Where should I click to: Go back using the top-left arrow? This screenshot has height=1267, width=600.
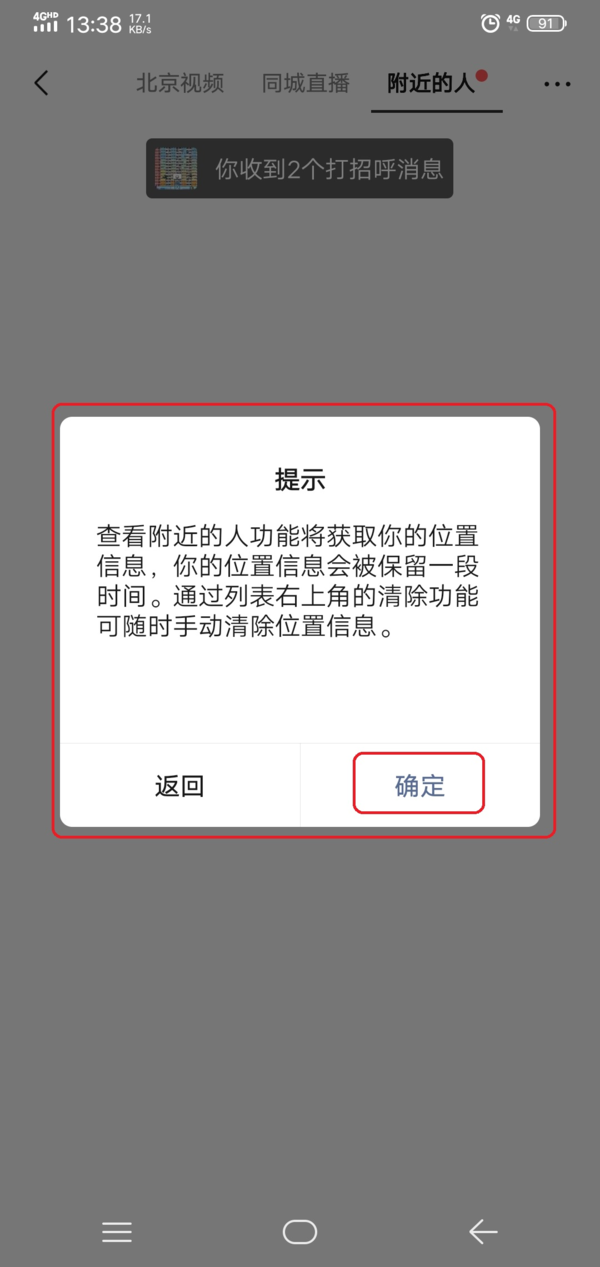coord(41,83)
